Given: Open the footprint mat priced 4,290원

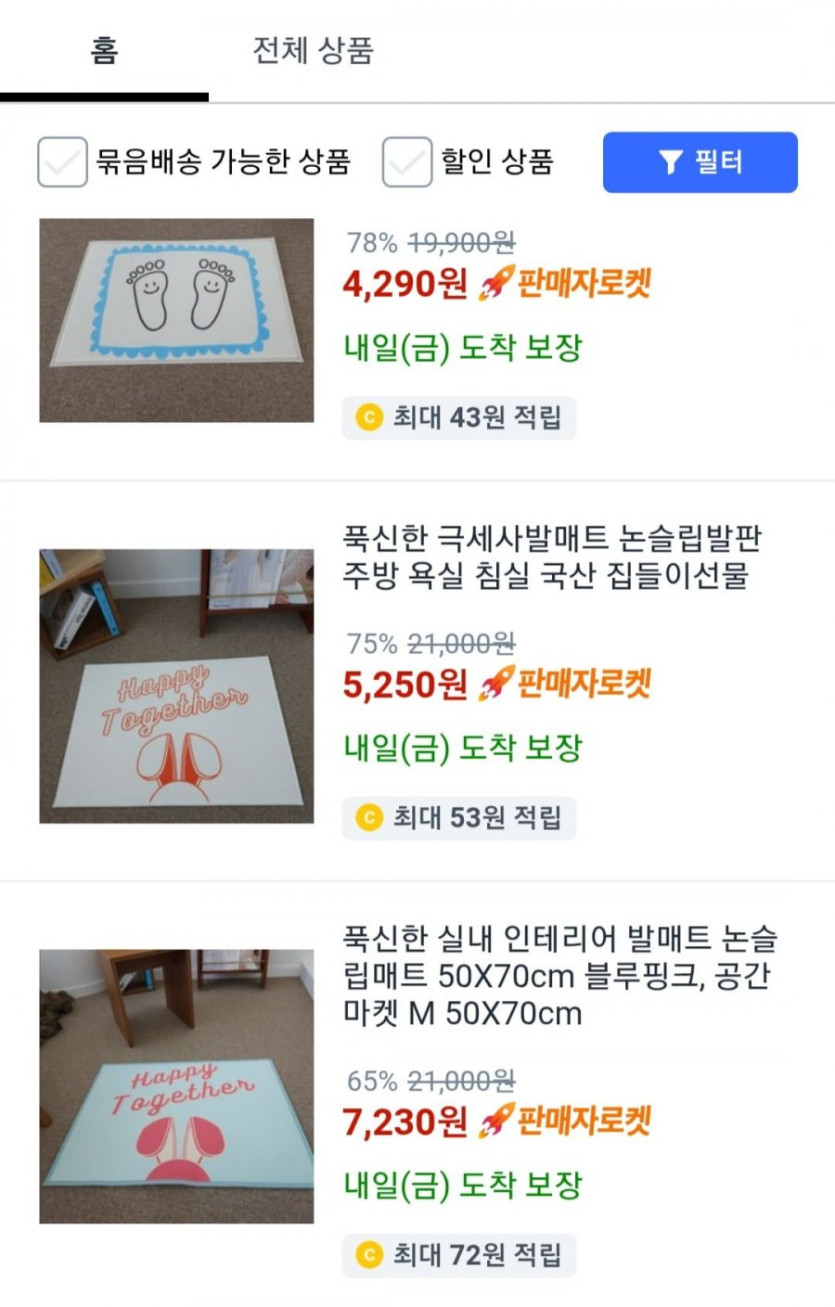Looking at the screenshot, I should (176, 320).
